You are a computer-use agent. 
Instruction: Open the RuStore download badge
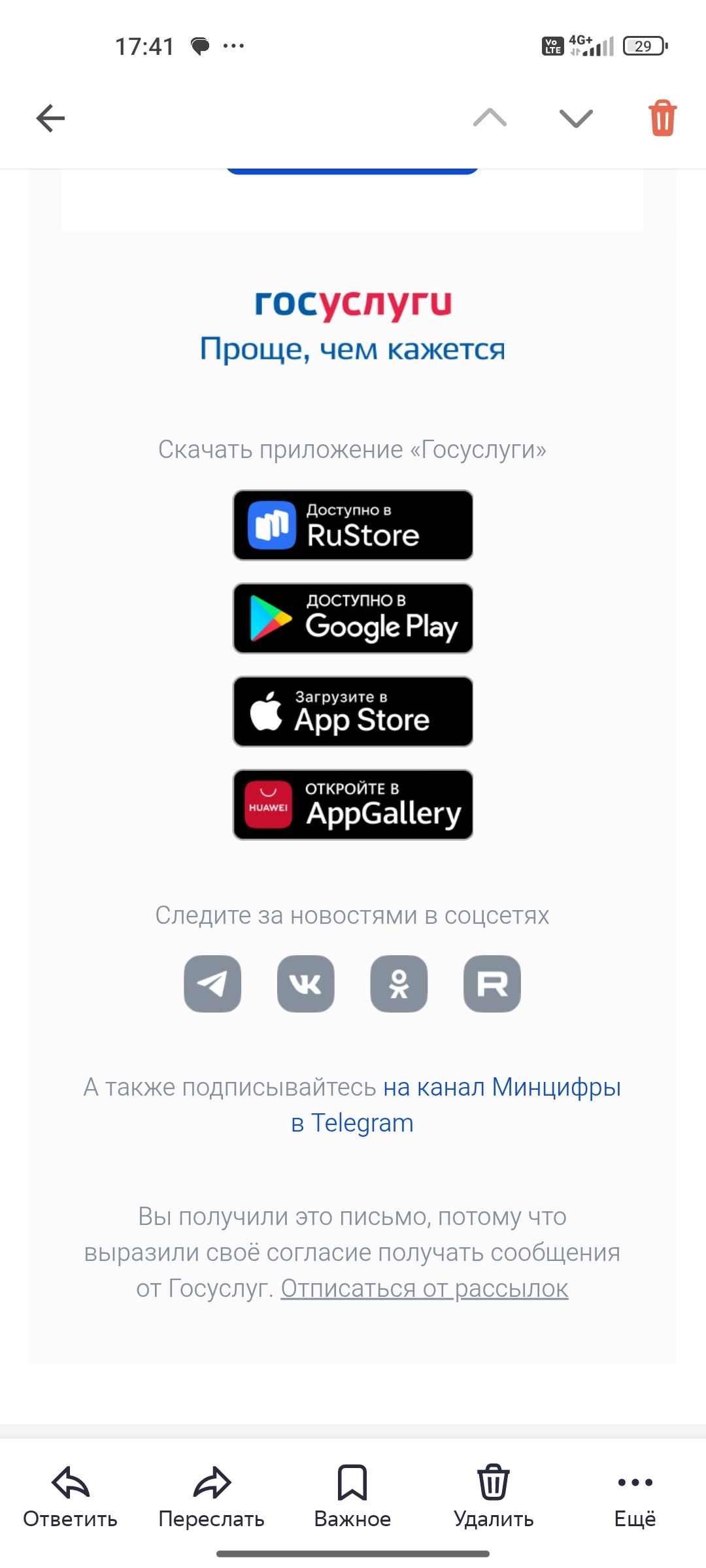[x=353, y=525]
